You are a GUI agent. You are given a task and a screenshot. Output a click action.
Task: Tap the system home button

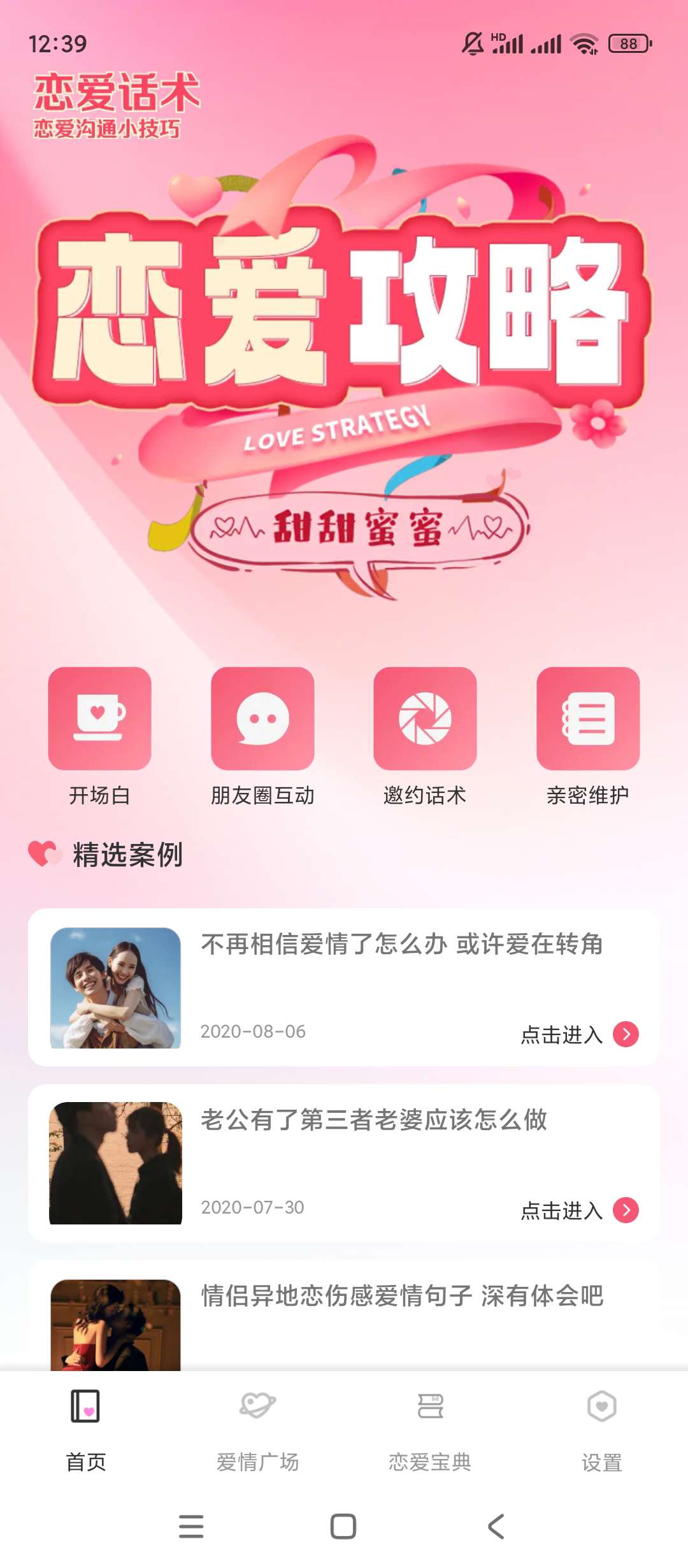coord(343,1526)
